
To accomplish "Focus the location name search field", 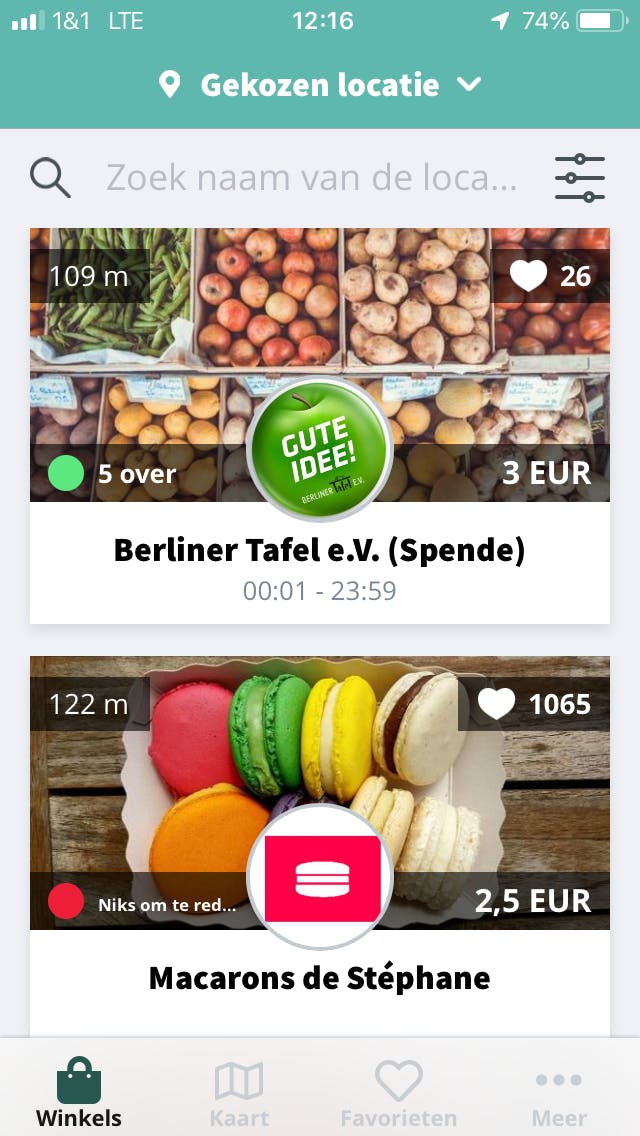I will click(x=312, y=178).
